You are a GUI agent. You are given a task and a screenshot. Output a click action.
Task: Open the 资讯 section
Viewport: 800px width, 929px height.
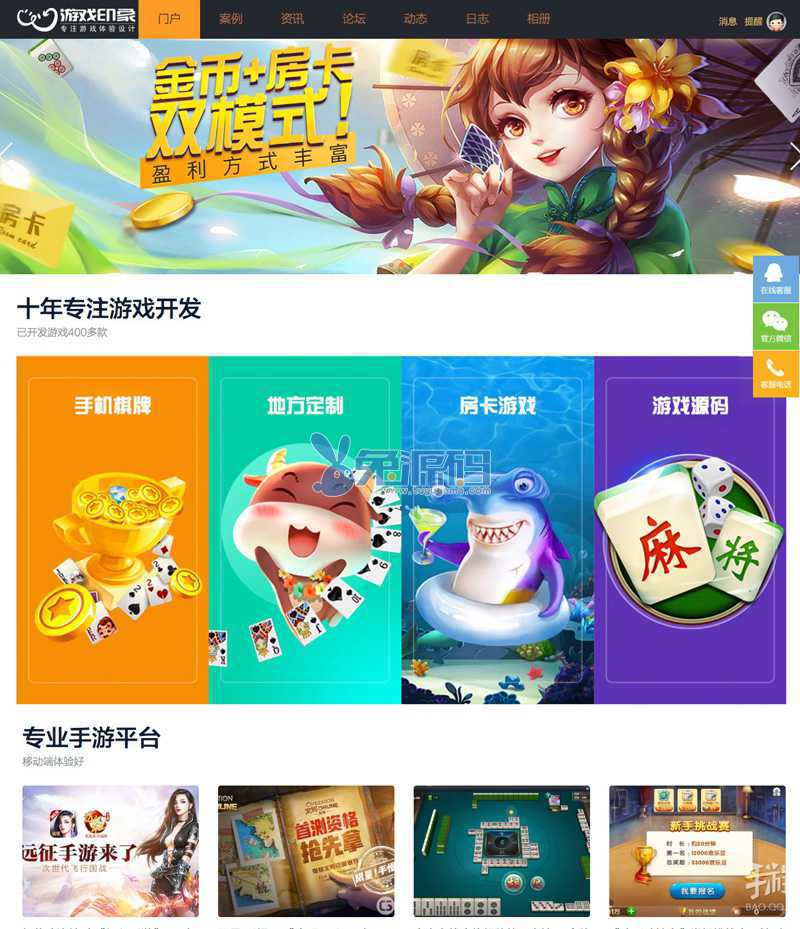point(292,19)
